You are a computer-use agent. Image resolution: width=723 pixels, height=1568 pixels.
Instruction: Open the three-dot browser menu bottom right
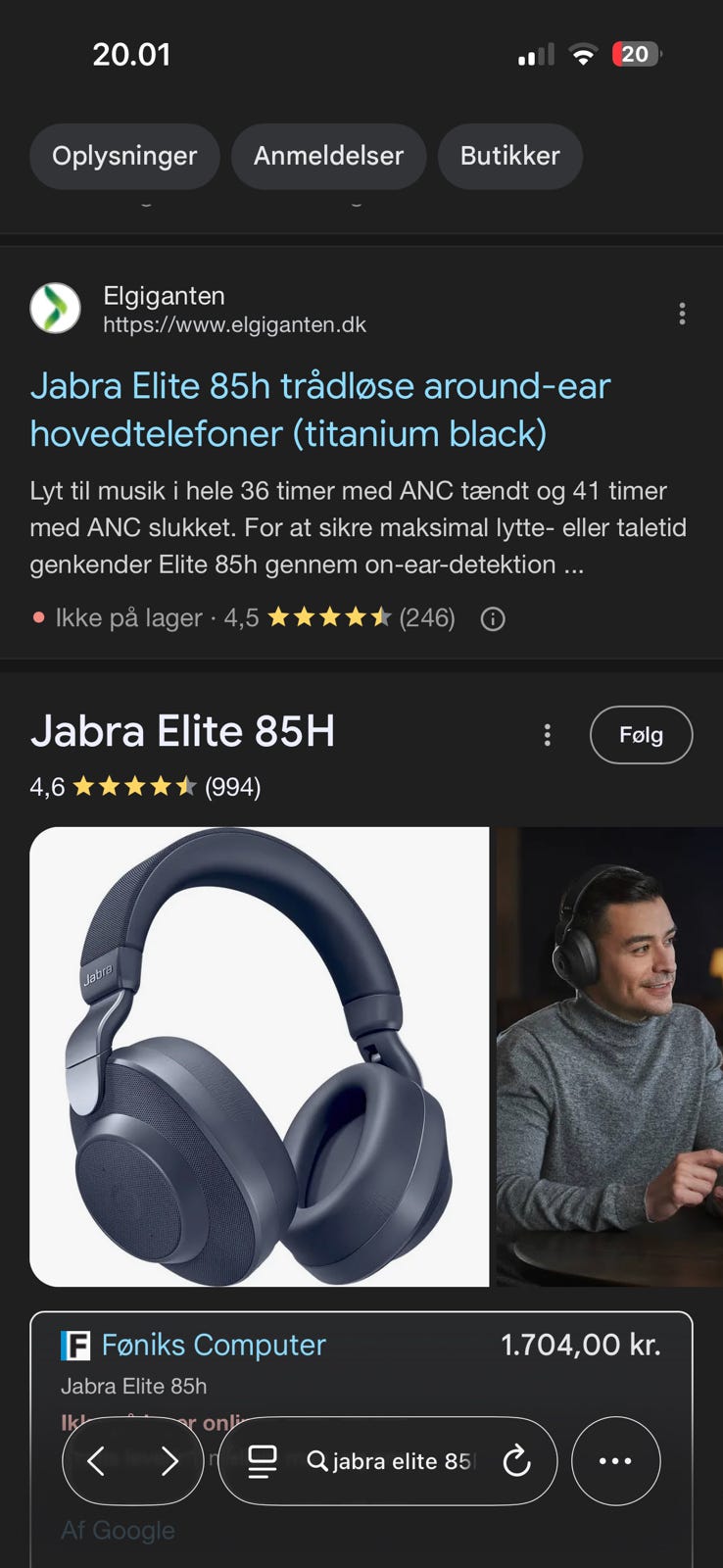click(616, 1461)
